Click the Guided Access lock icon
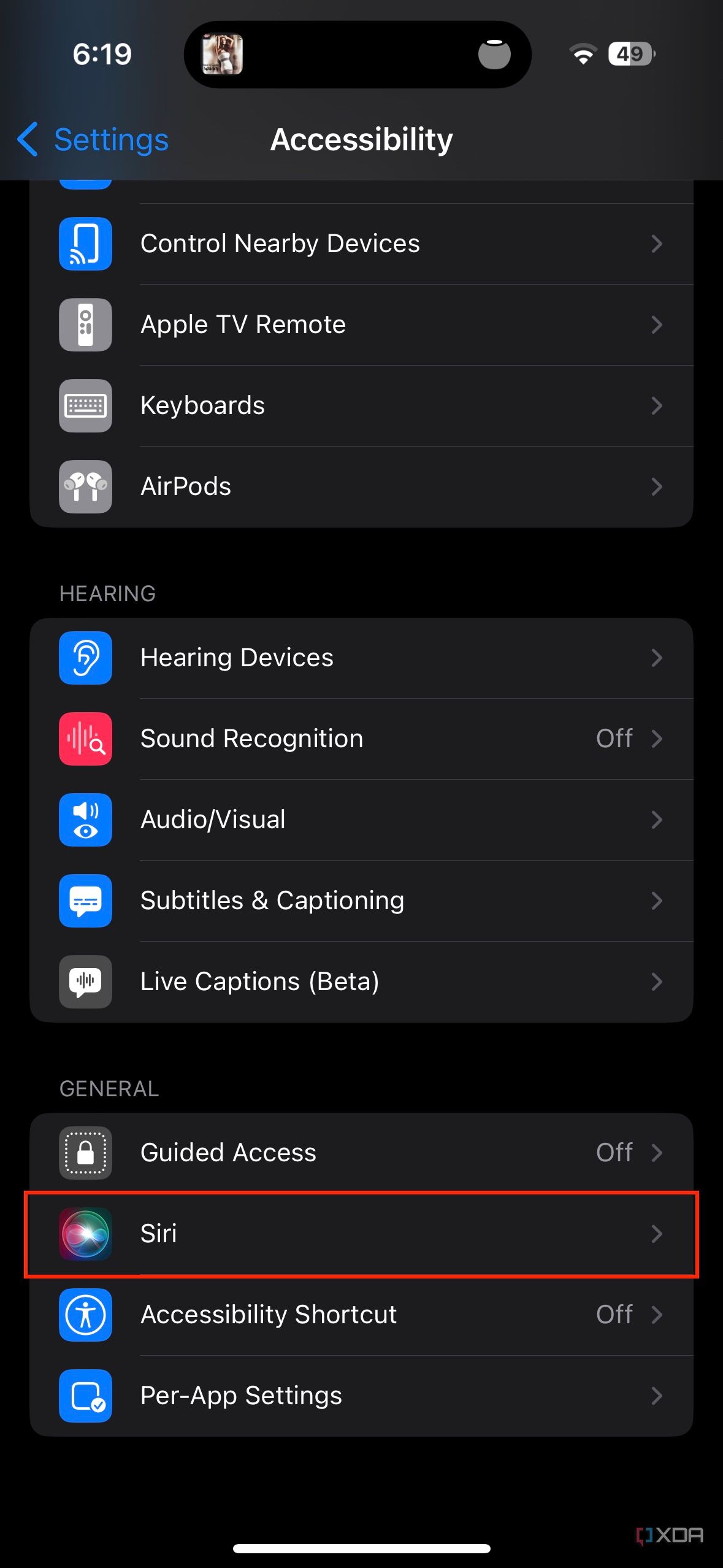 click(x=85, y=1153)
